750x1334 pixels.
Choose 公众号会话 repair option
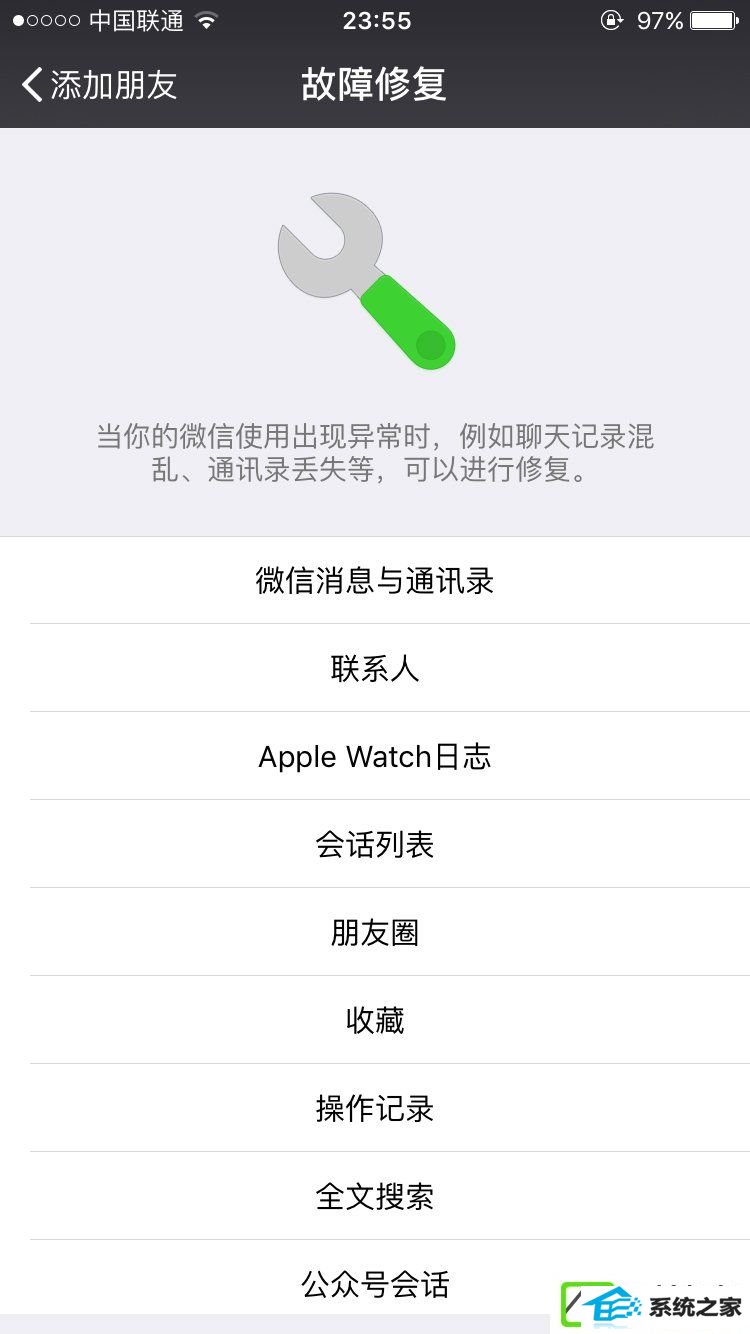pos(375,1283)
